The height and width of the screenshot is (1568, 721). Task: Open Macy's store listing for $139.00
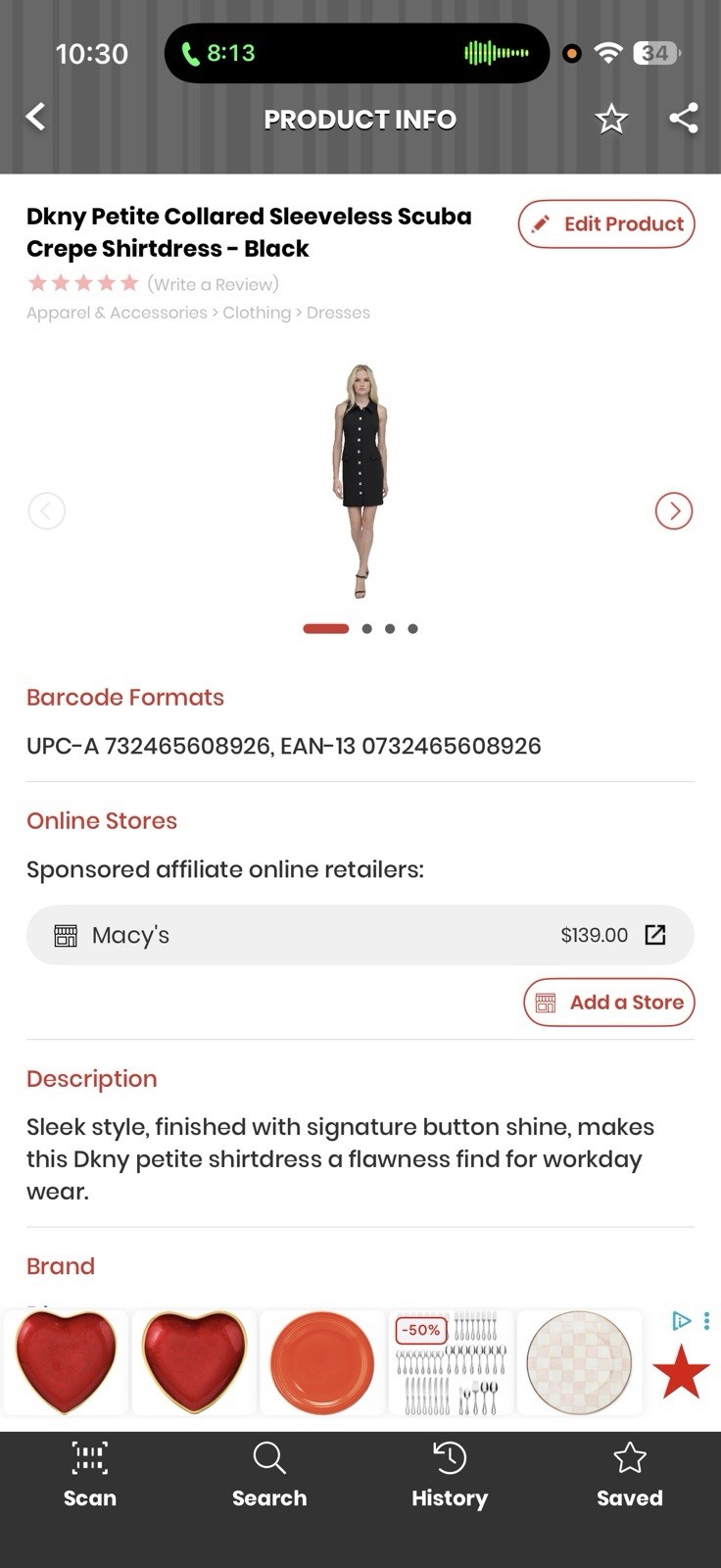(x=360, y=935)
